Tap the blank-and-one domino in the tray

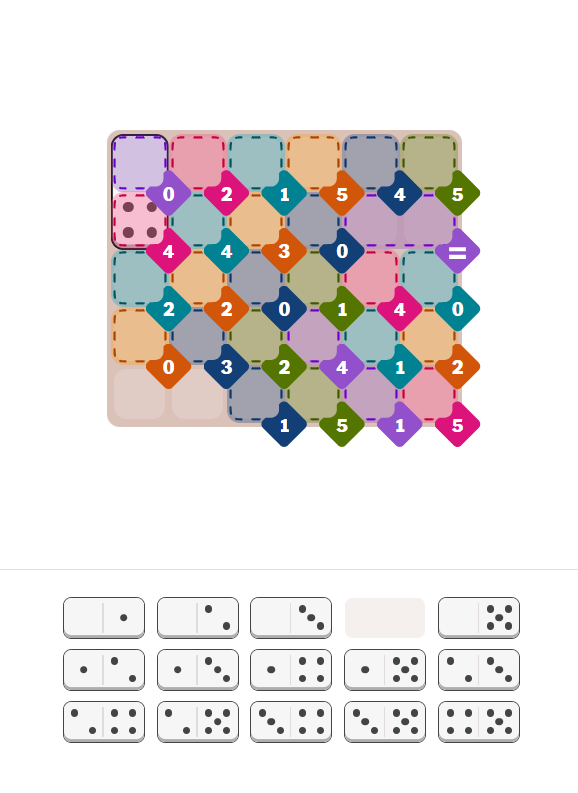(x=104, y=618)
